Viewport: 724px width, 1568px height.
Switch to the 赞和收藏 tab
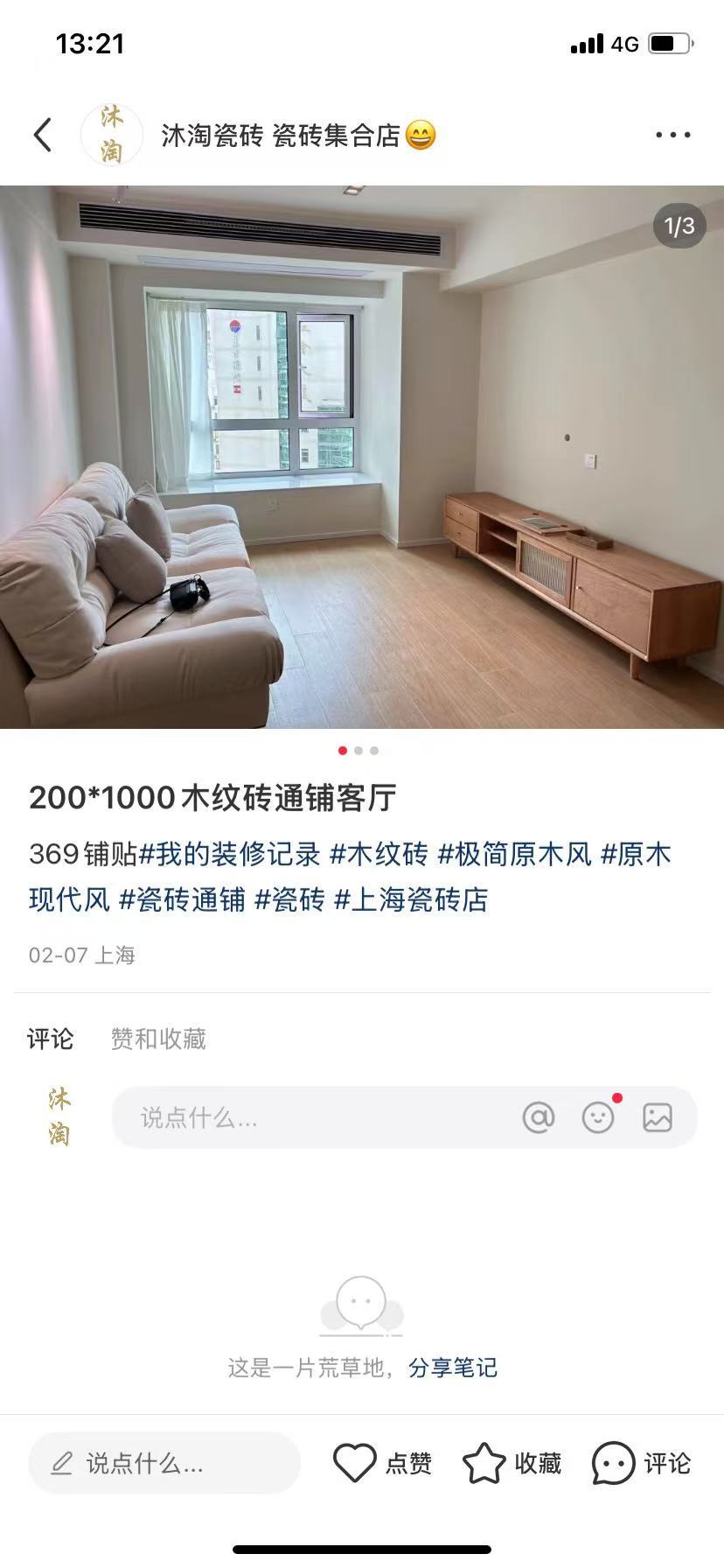(x=158, y=1039)
